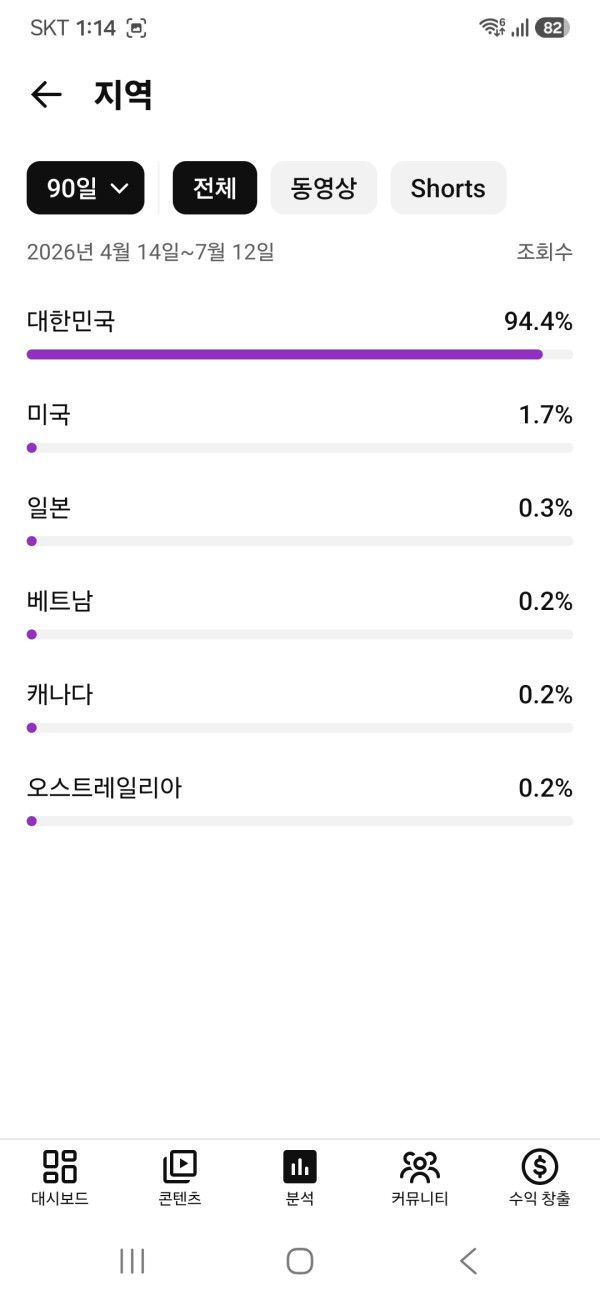Open the 커뮤니티 tab
The image size is (600, 1300).
click(420, 1178)
